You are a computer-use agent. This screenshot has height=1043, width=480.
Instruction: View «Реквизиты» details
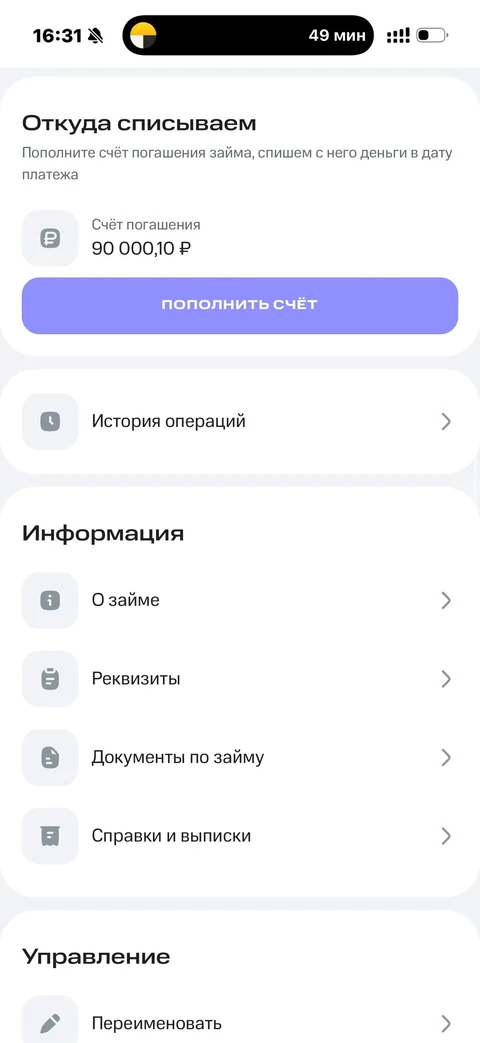point(239,679)
